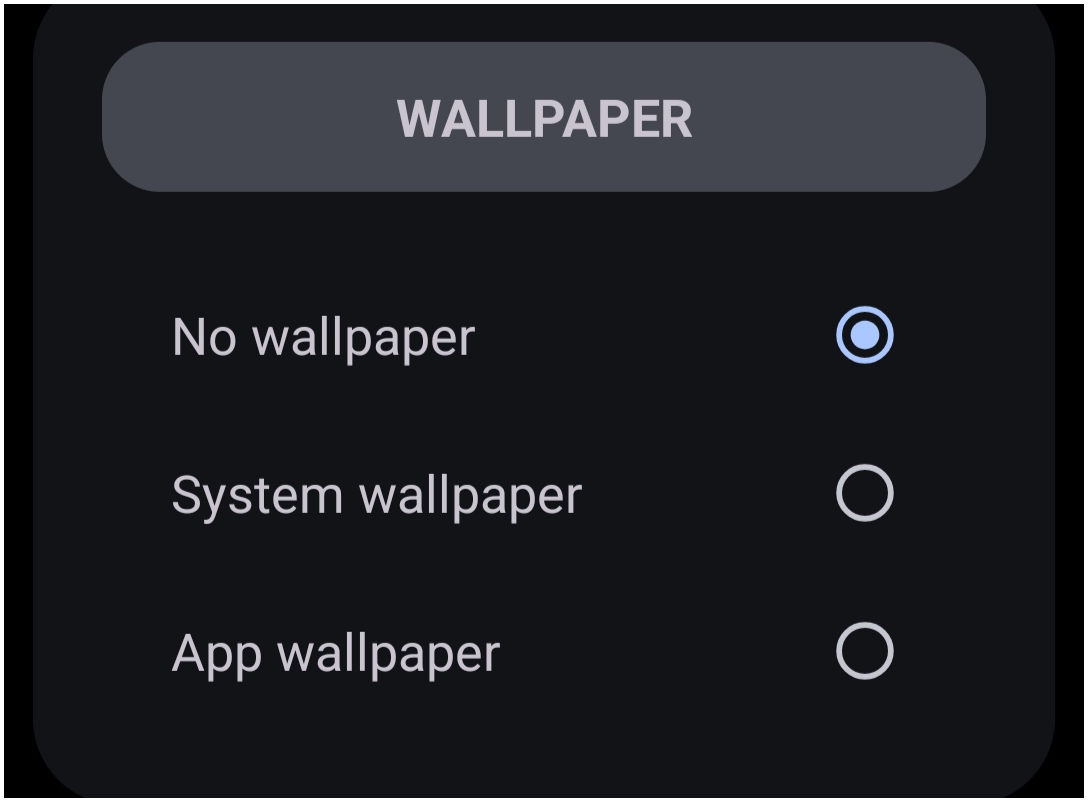Tap the WALLPAPER button

click(544, 117)
